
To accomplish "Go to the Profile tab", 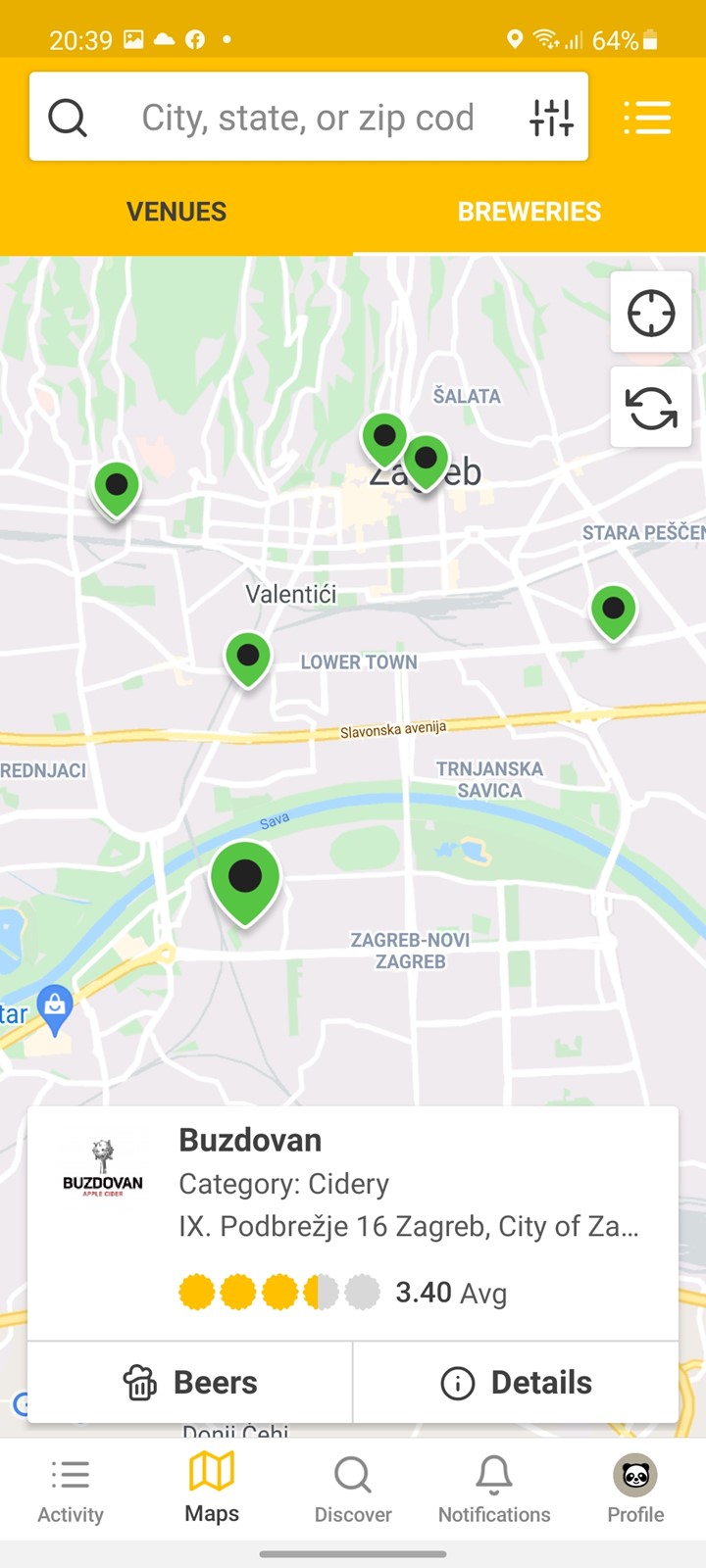I will click(x=635, y=1490).
